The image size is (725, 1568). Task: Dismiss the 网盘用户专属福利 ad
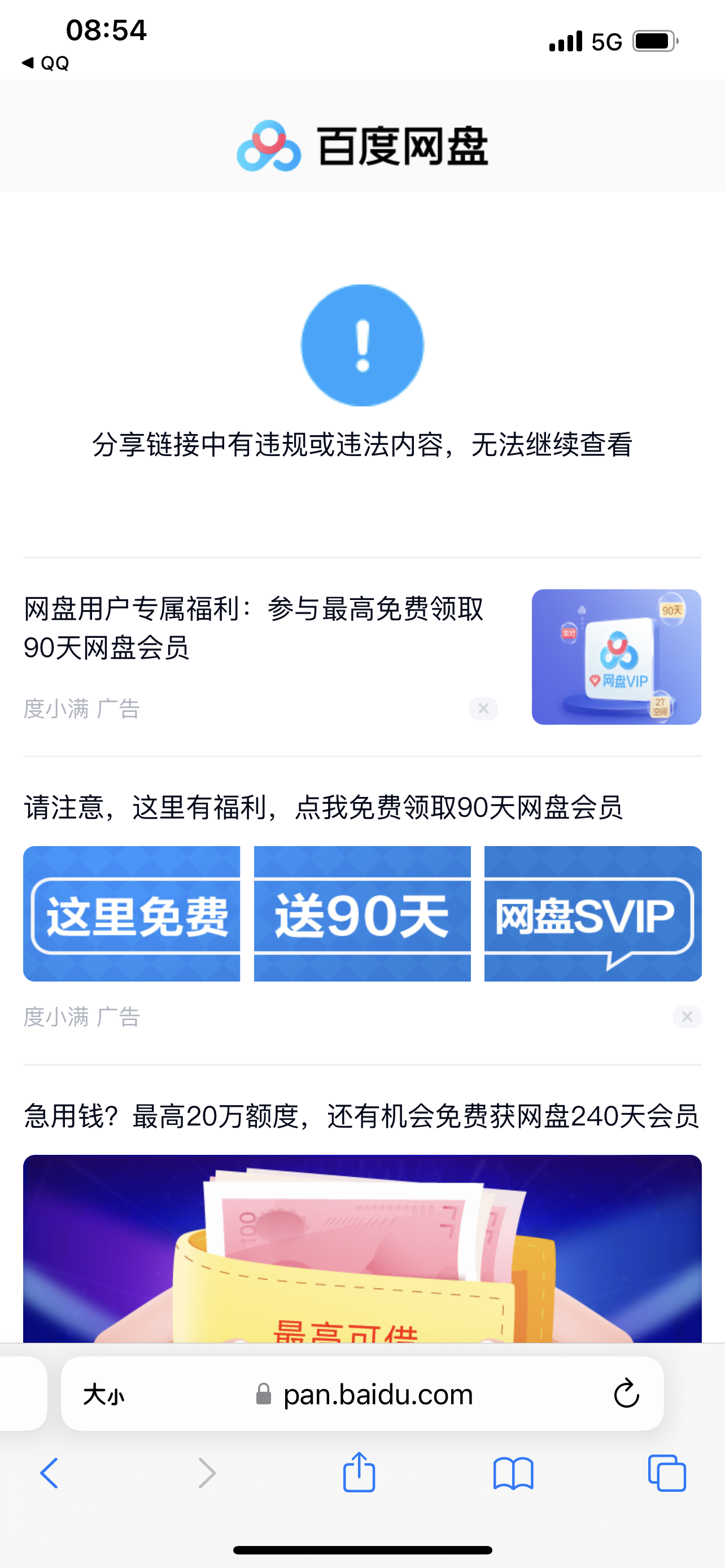(483, 708)
